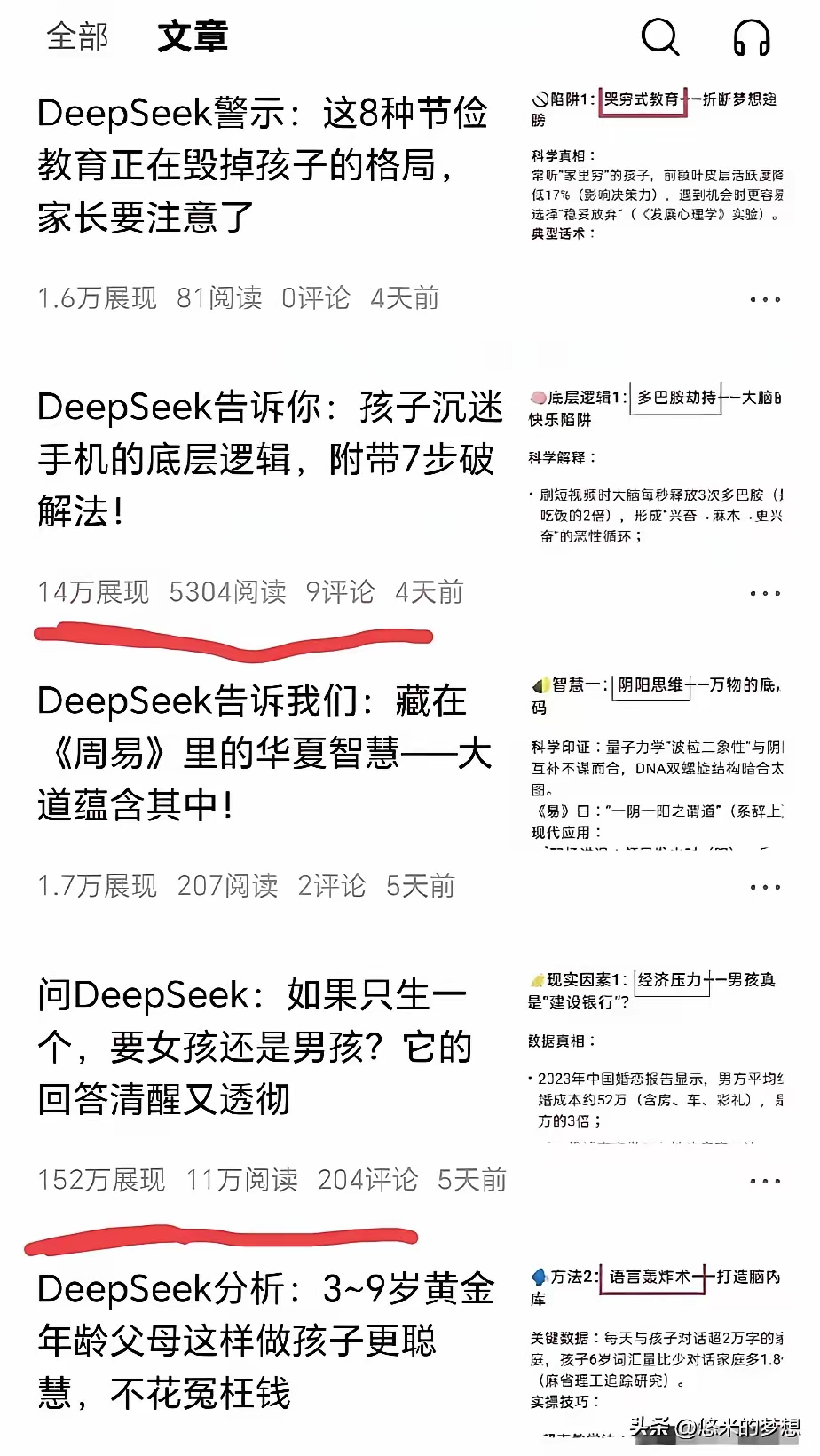Switch to the 全部 tab
Viewport: 820px width, 1456px height.
[77, 36]
